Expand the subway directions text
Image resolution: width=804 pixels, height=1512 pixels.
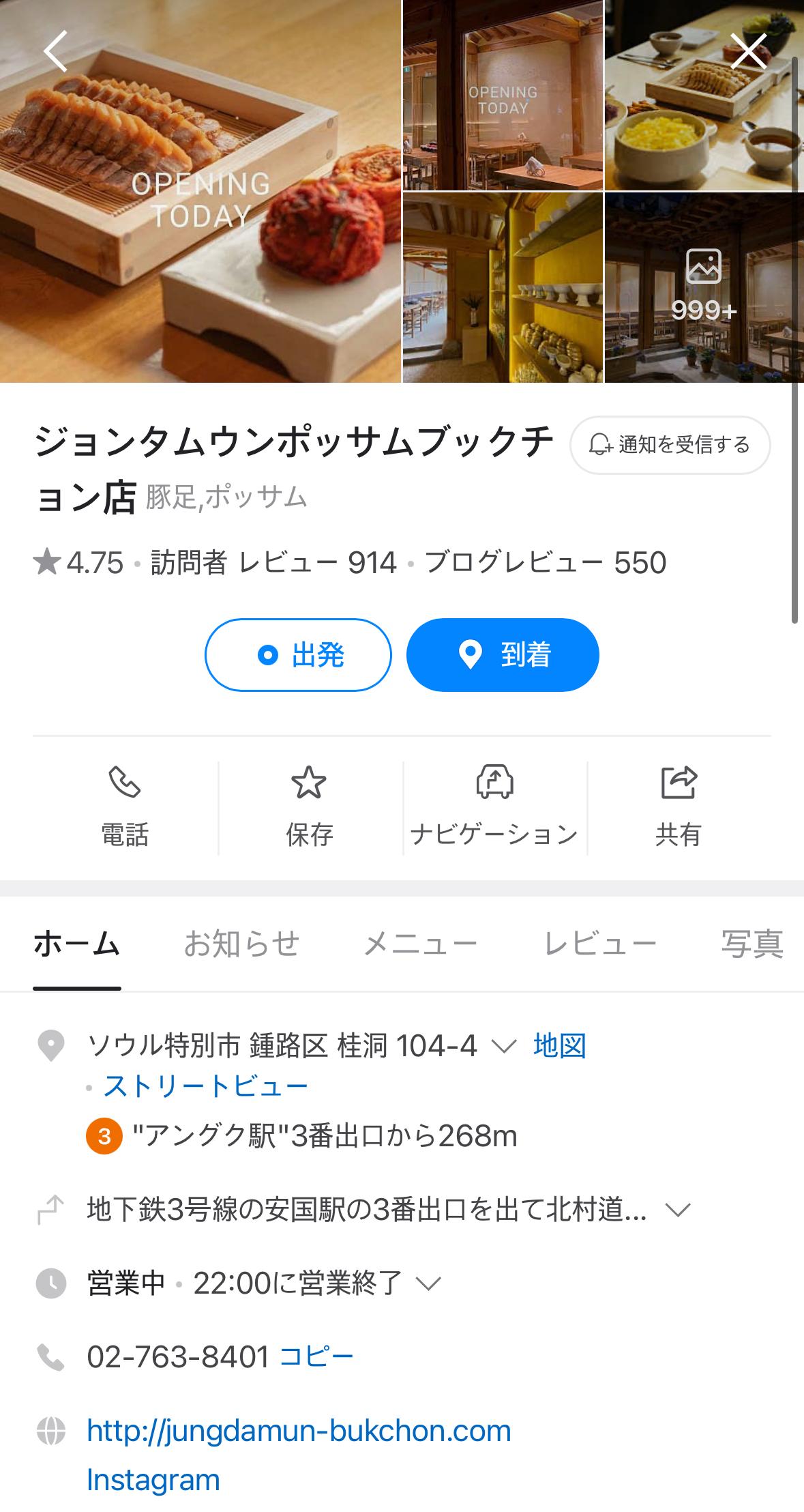(x=678, y=1210)
